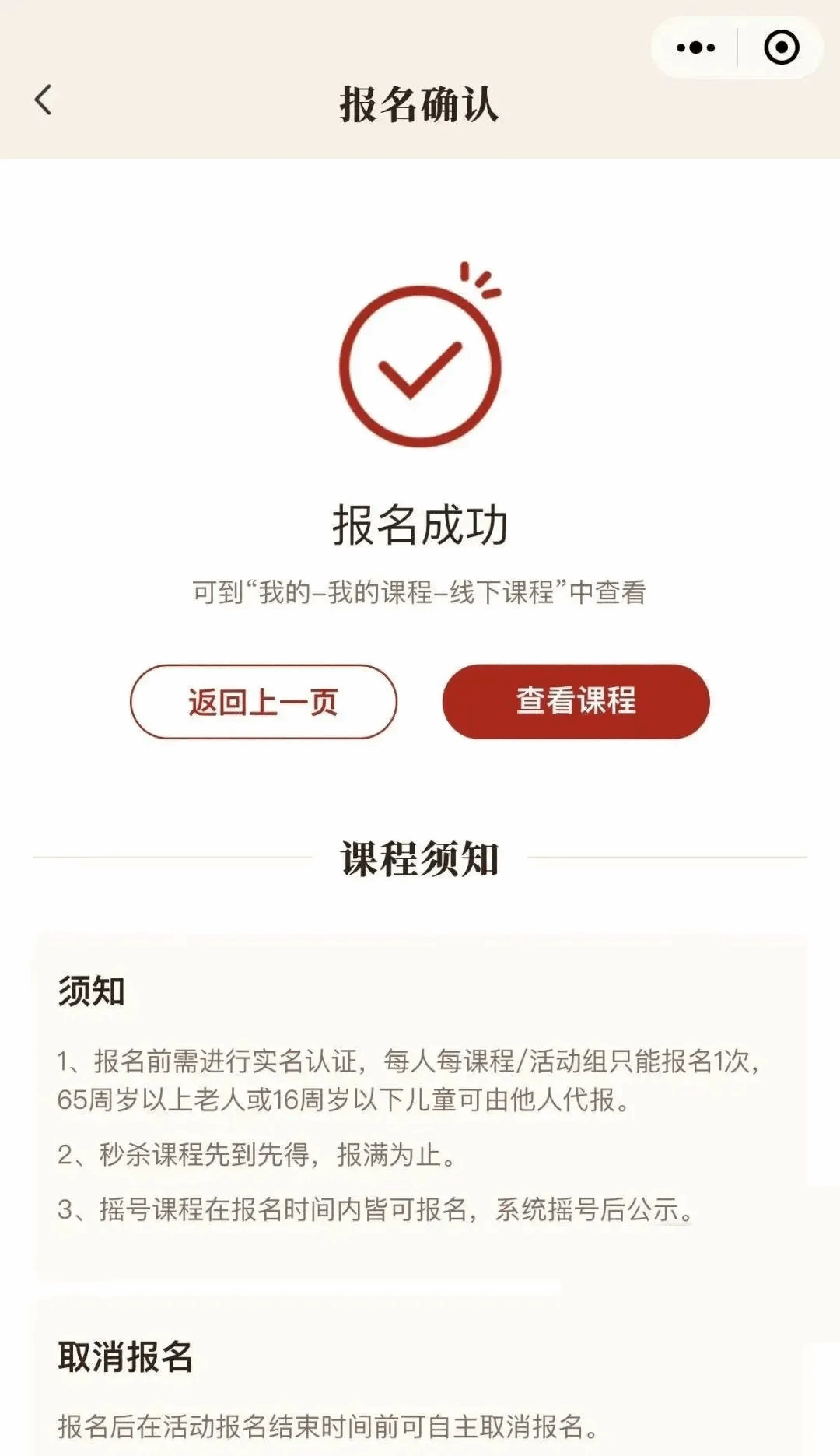Open the mini program three-dot menu

(695, 48)
